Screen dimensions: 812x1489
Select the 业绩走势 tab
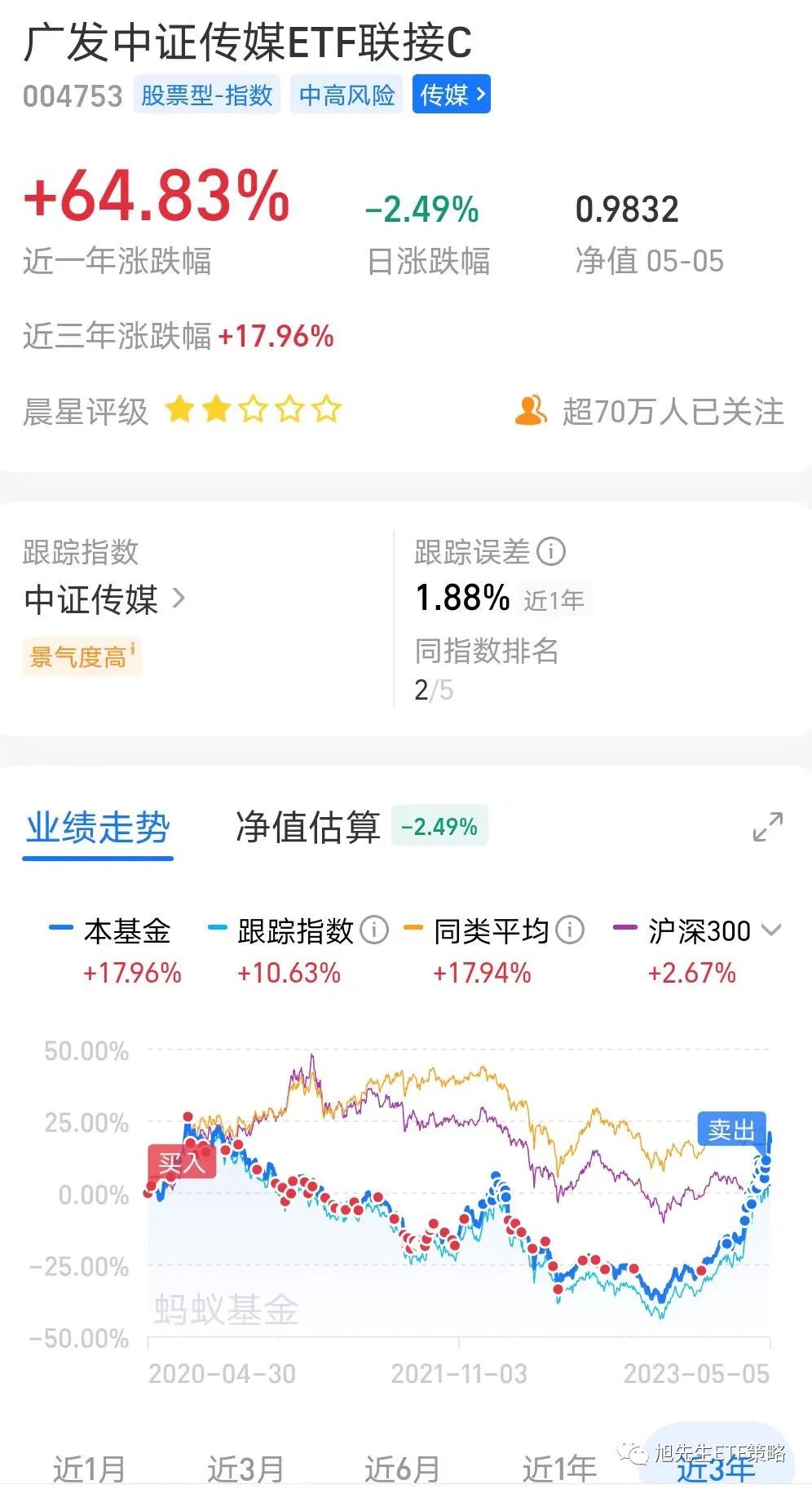click(x=98, y=828)
